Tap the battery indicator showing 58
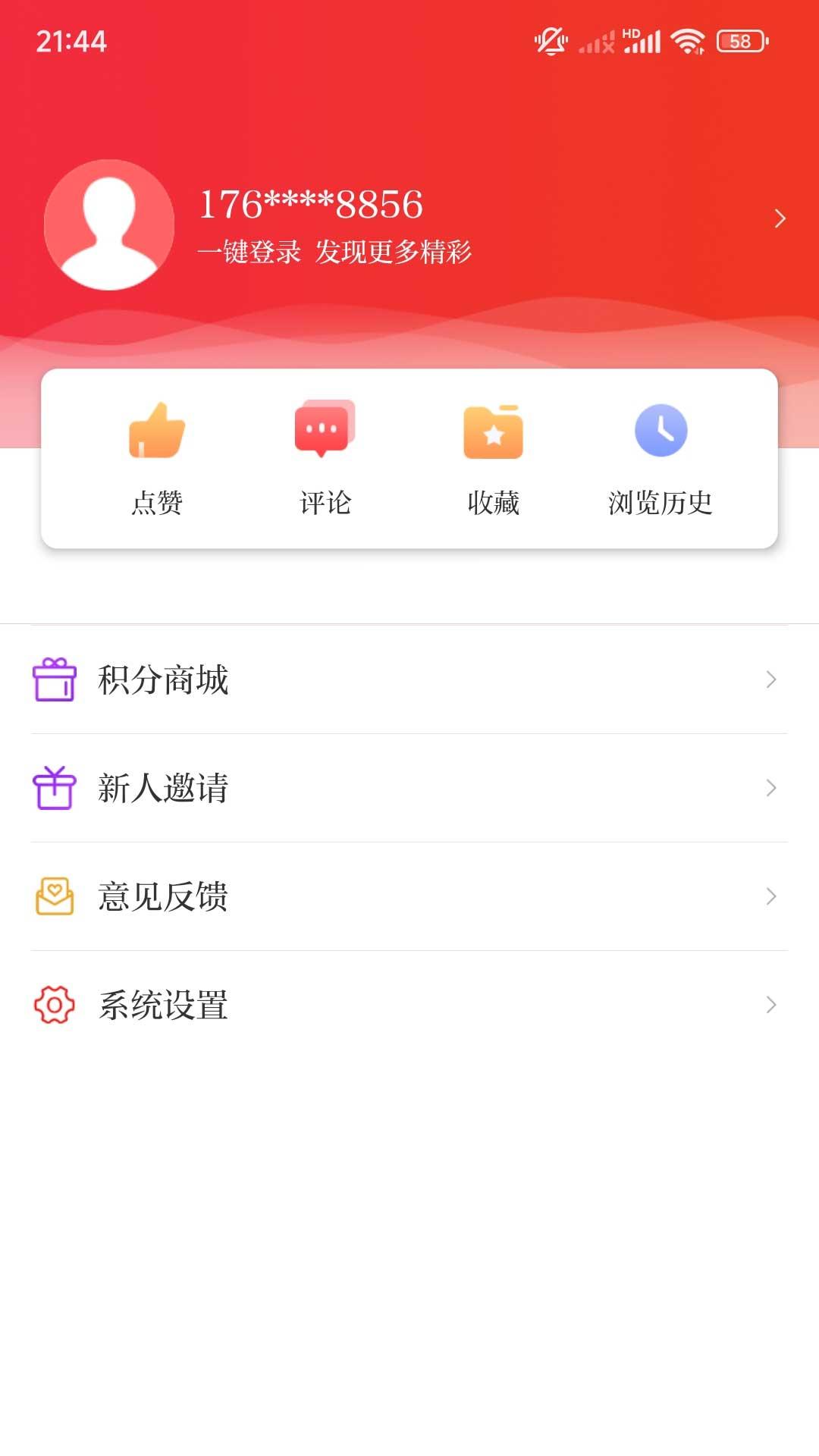 click(741, 43)
